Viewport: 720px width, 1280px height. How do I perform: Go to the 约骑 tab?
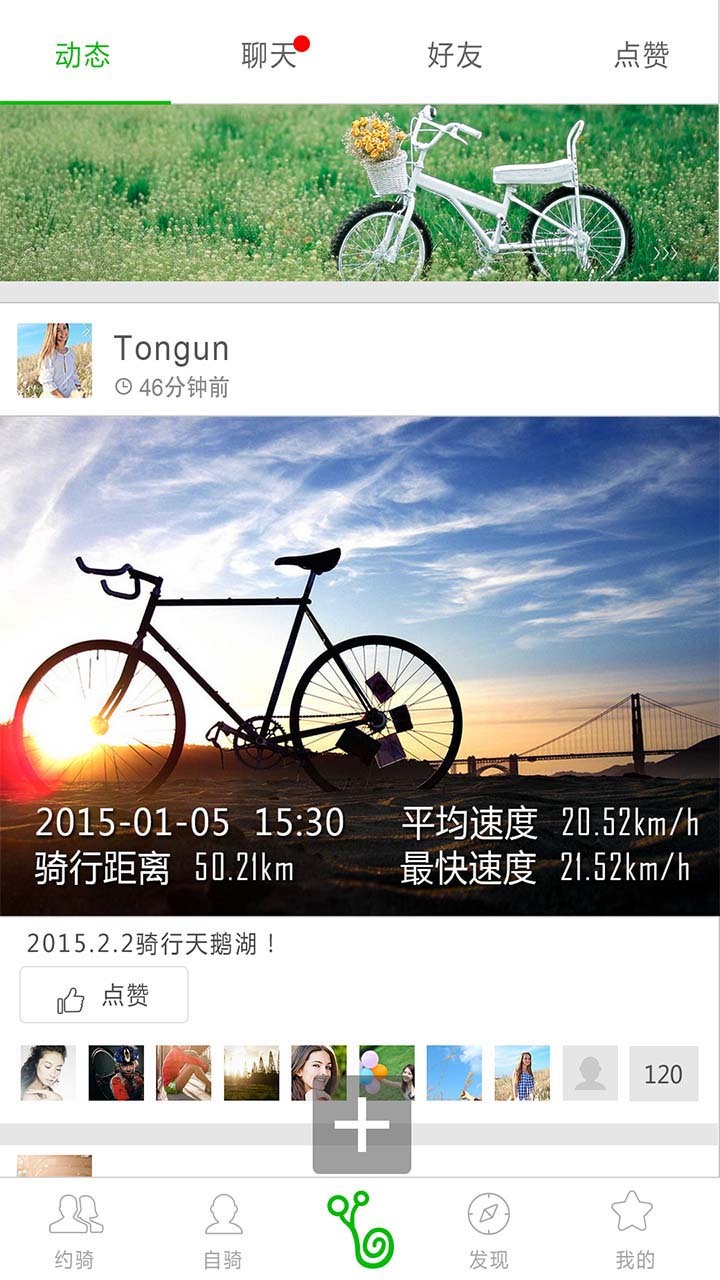pos(75,1230)
